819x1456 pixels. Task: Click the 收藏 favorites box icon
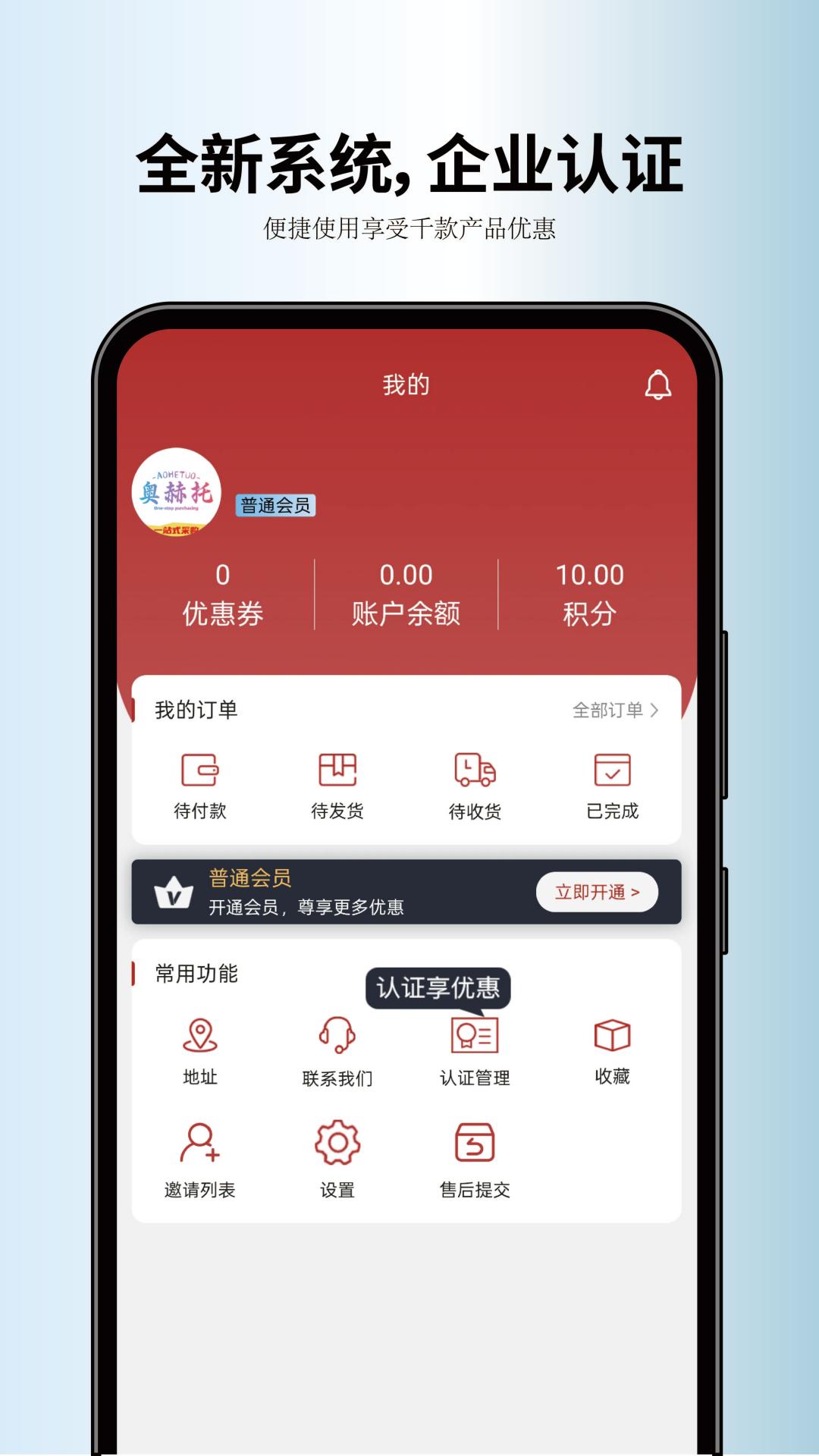click(610, 1033)
